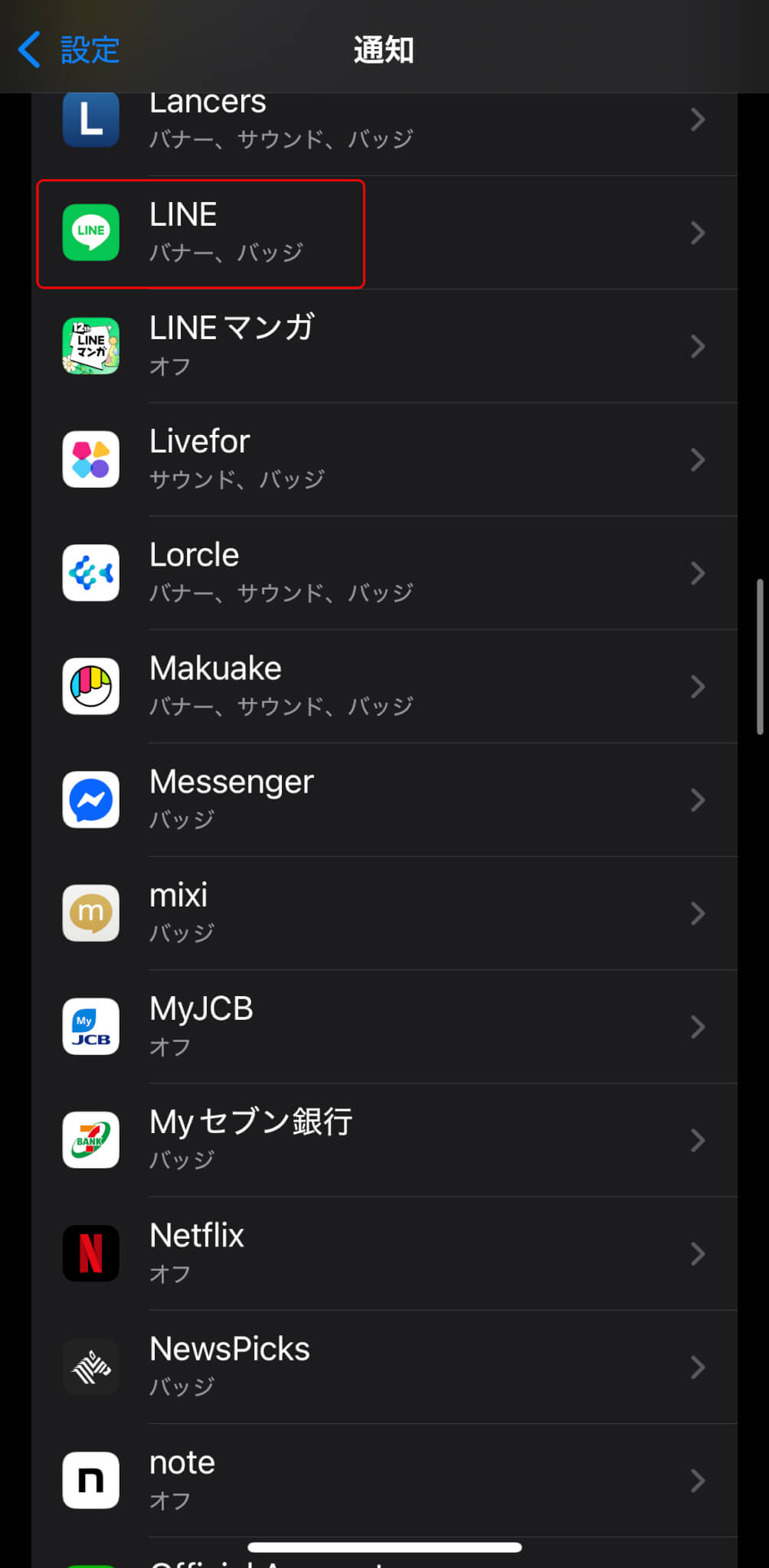Tap the Netflix row
769x1568 pixels.
[x=383, y=1253]
